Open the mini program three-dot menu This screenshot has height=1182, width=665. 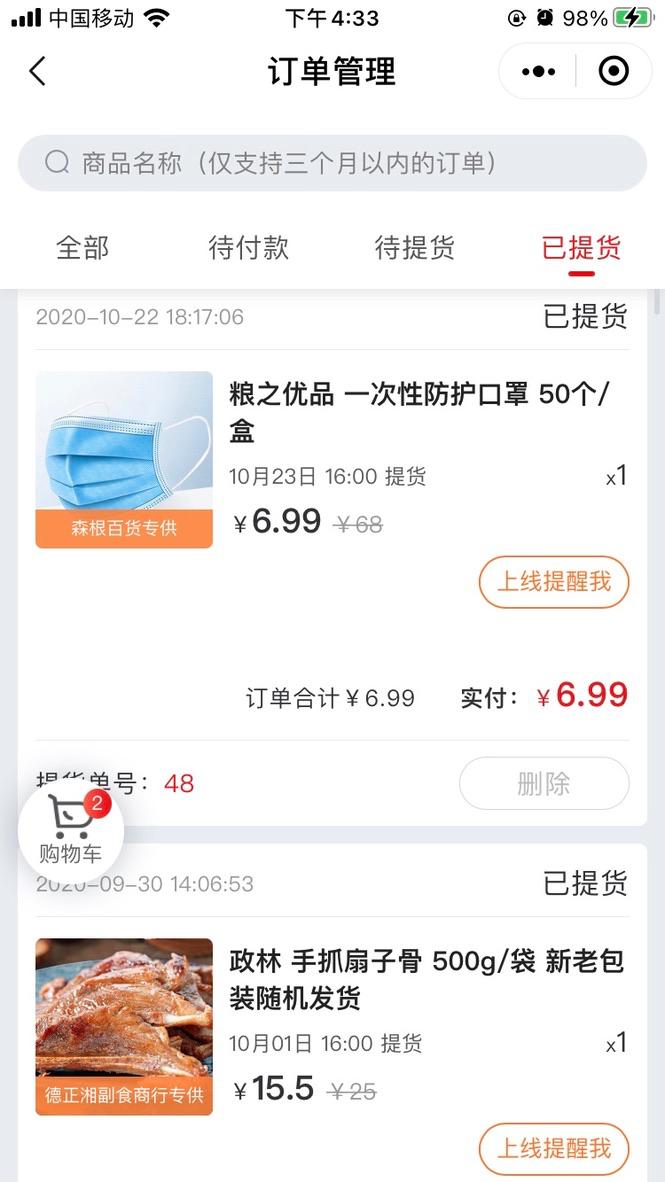(x=538, y=71)
